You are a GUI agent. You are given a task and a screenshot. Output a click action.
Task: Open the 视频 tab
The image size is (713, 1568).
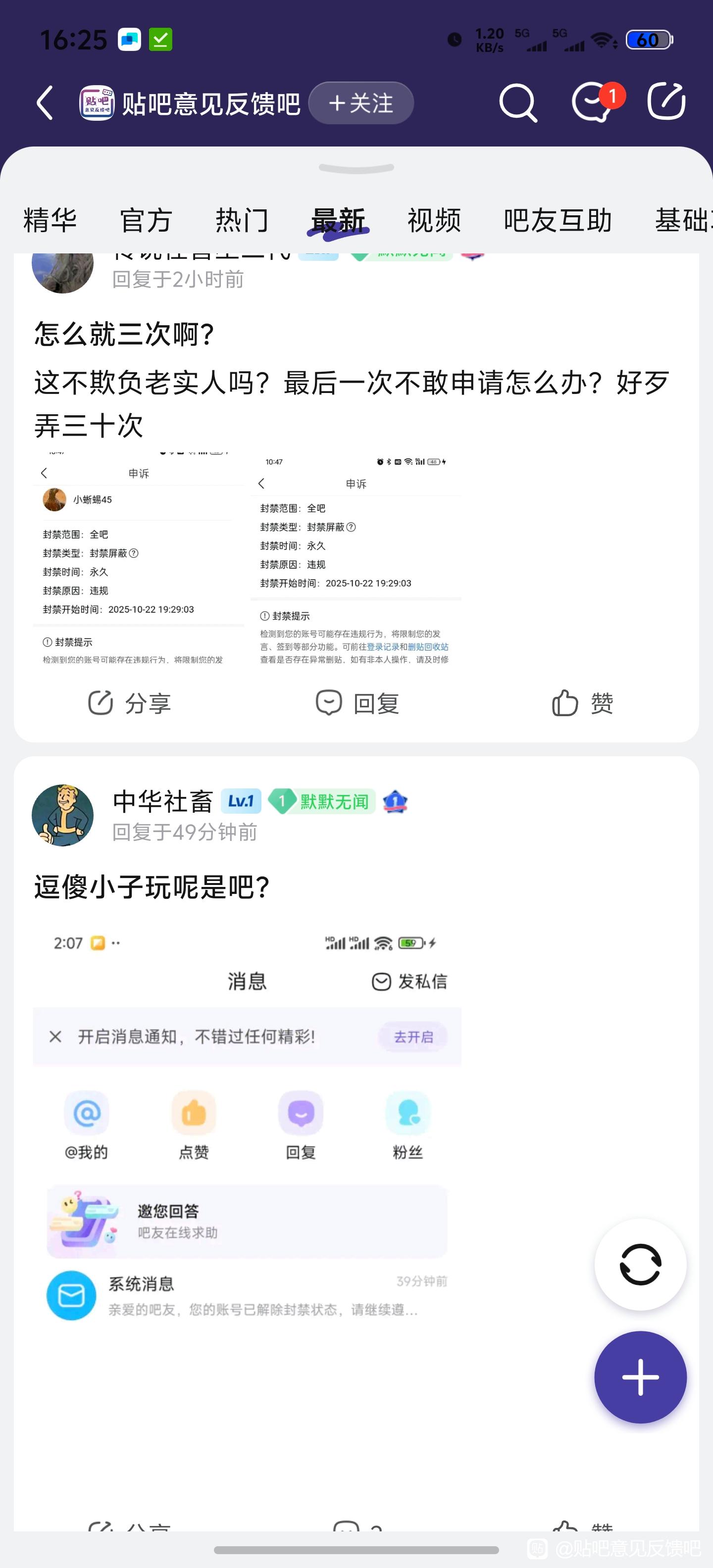tap(434, 220)
